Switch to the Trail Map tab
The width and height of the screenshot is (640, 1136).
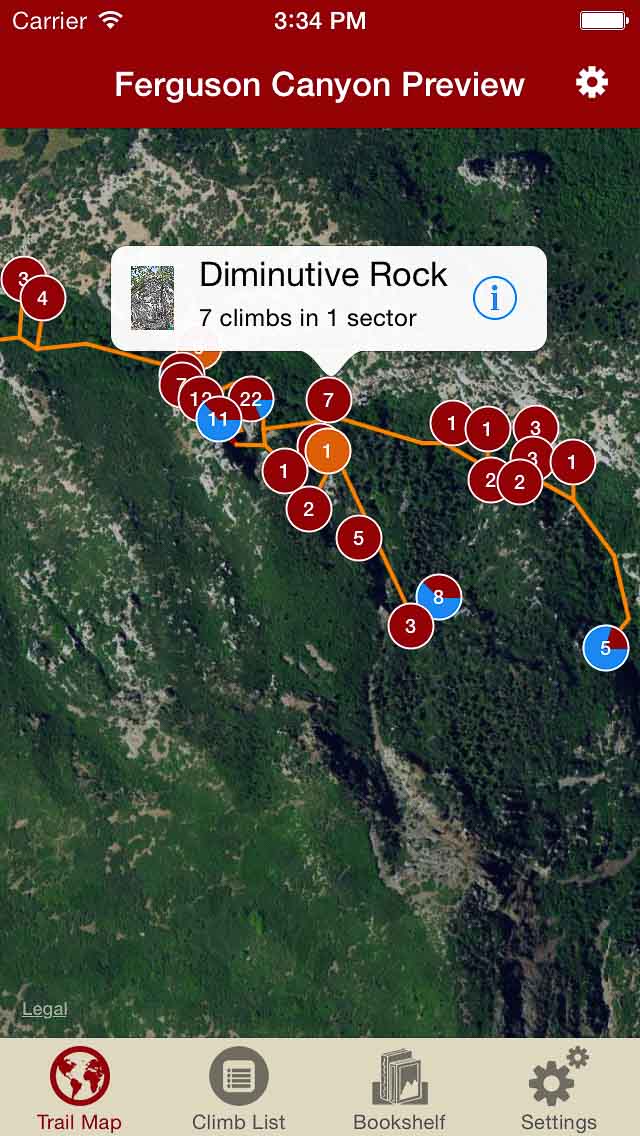point(79,1088)
